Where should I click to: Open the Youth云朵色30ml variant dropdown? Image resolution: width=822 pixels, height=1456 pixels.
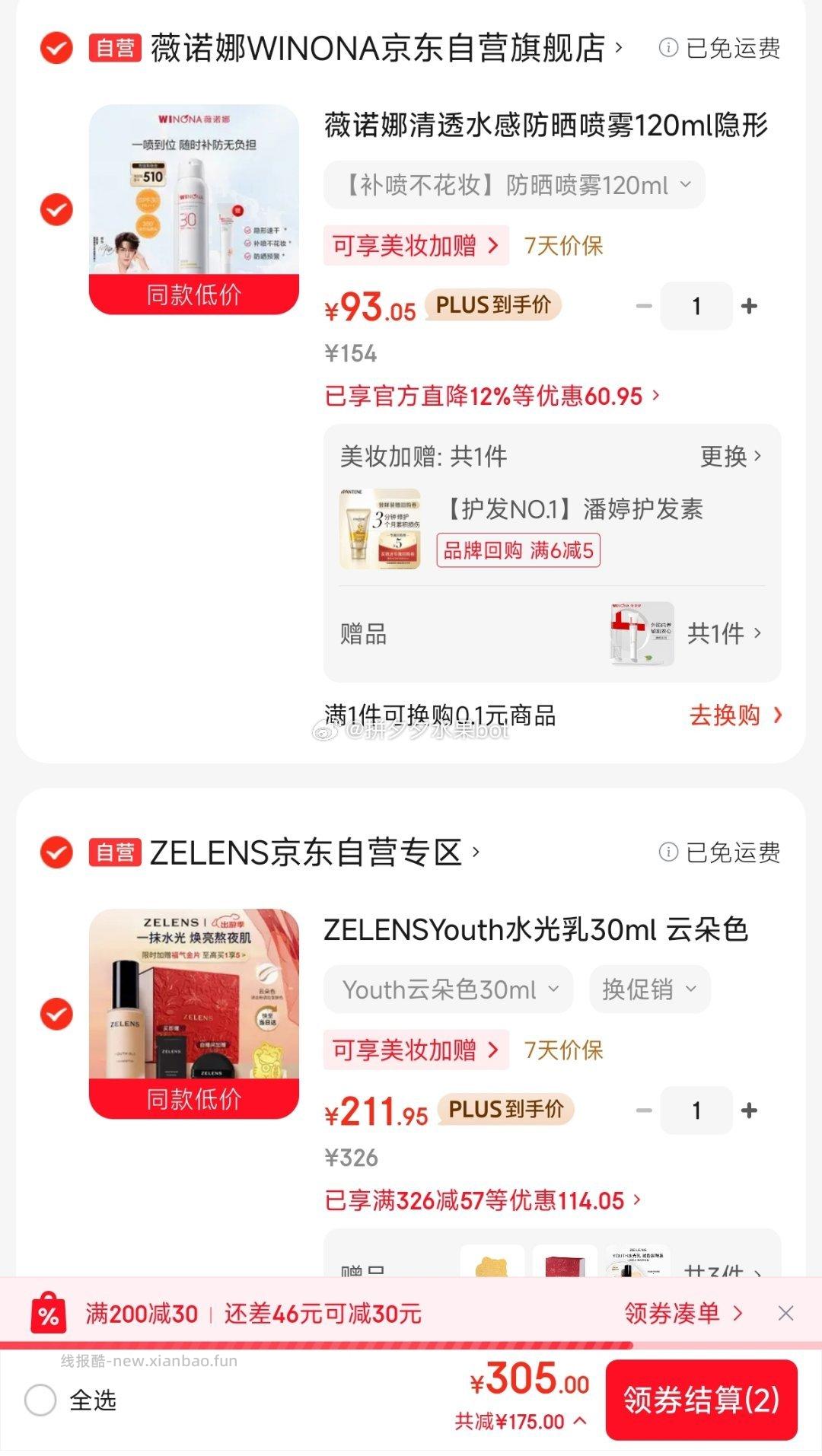[448, 989]
